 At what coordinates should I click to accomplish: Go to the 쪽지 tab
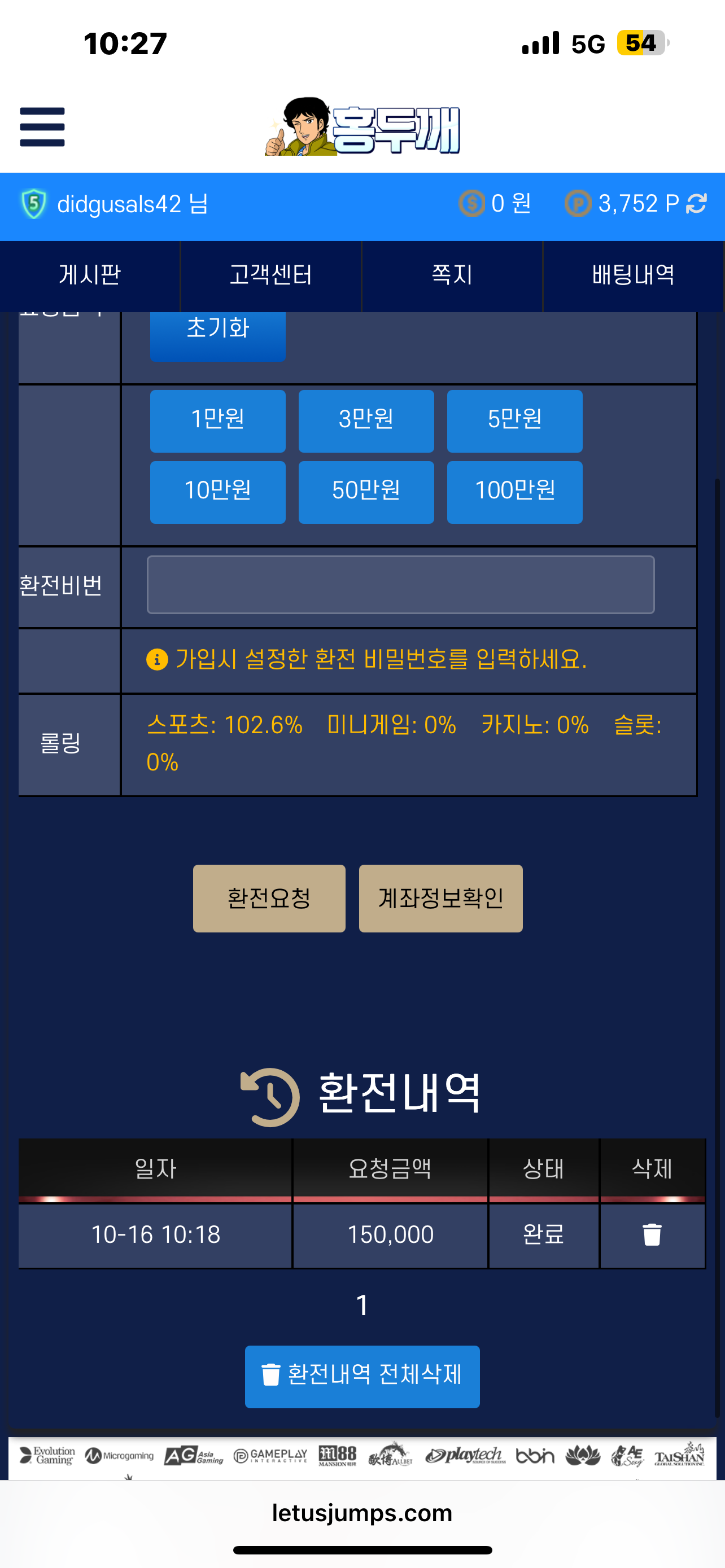coord(452,275)
